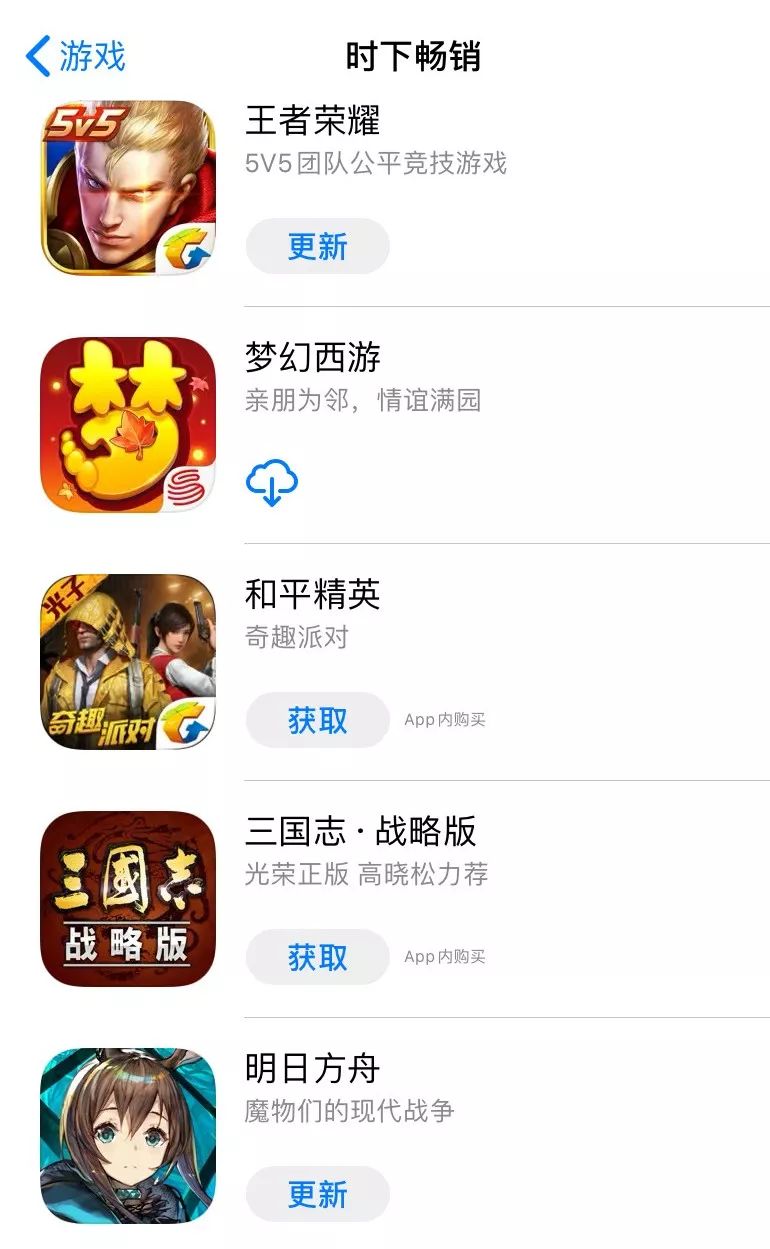Open the 王者荣耀 app icon
This screenshot has width=770, height=1249.
[x=128, y=188]
